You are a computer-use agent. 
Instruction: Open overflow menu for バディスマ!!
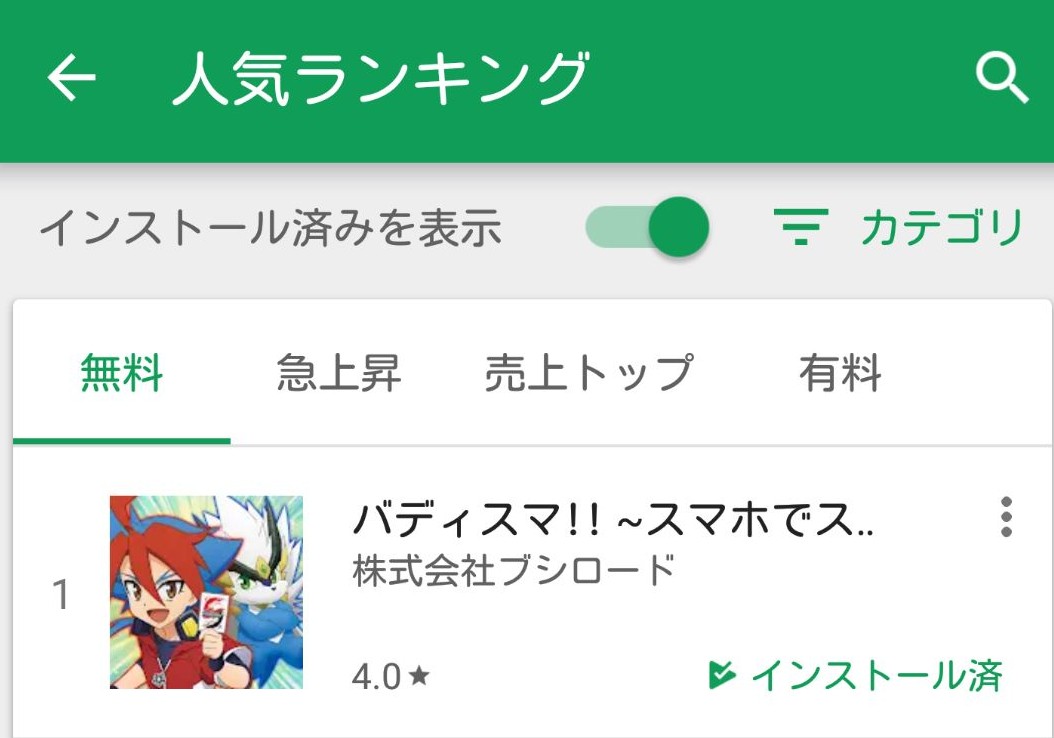[1006, 517]
